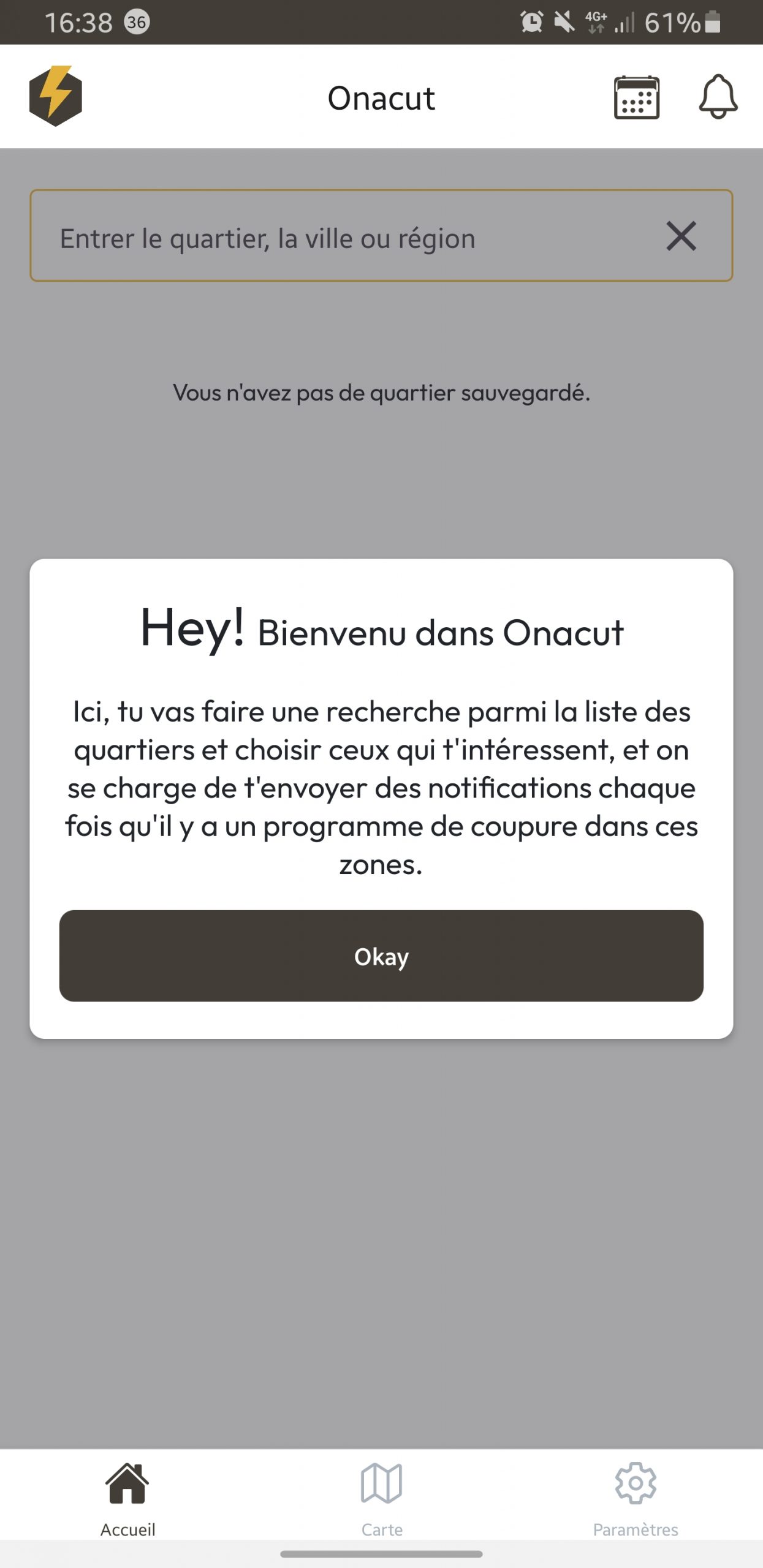Clear the search field with the X
The image size is (763, 1568).
[x=681, y=236]
